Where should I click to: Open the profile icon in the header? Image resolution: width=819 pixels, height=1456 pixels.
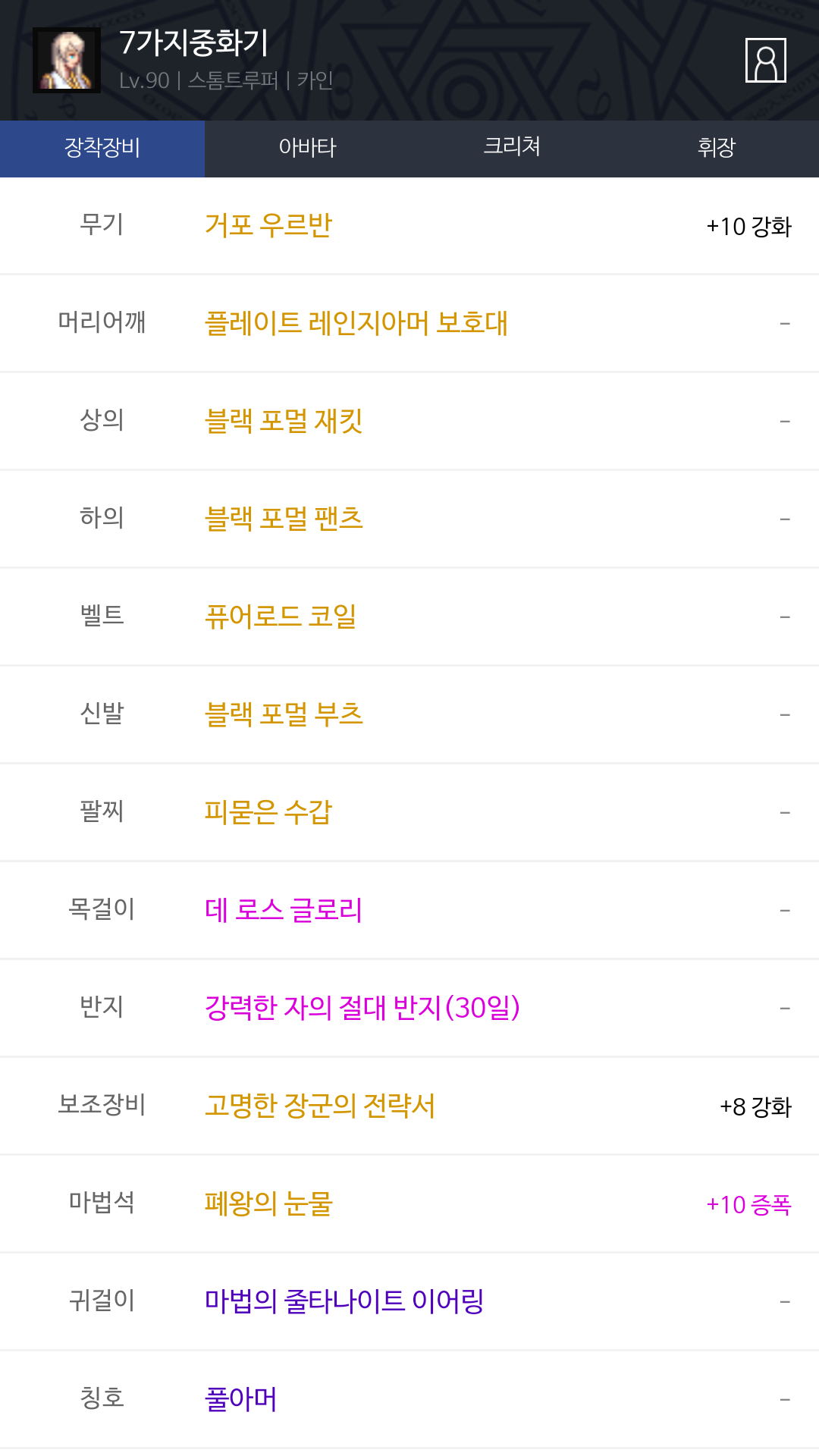(x=765, y=60)
